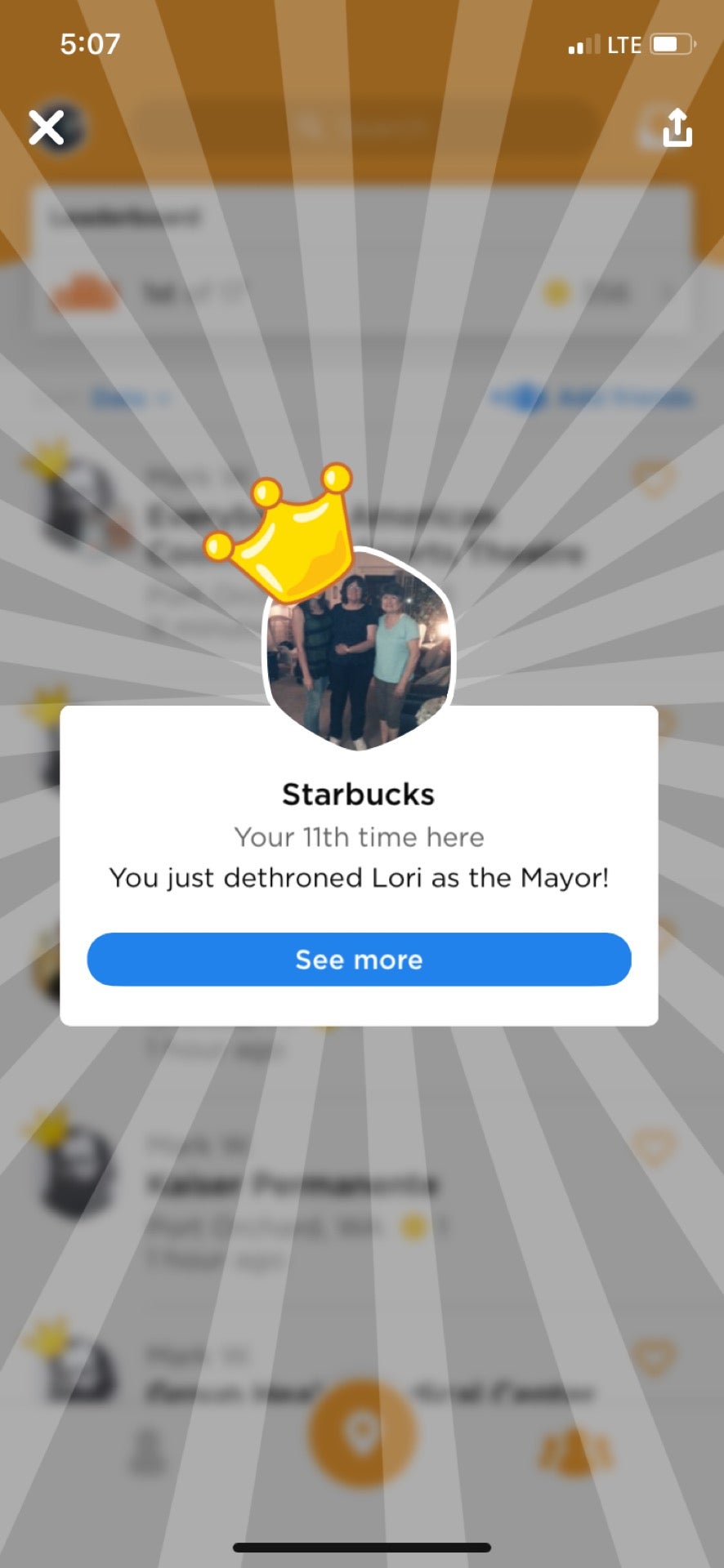Close the mayorship celebration overlay
This screenshot has width=724, height=1568.
47,128
